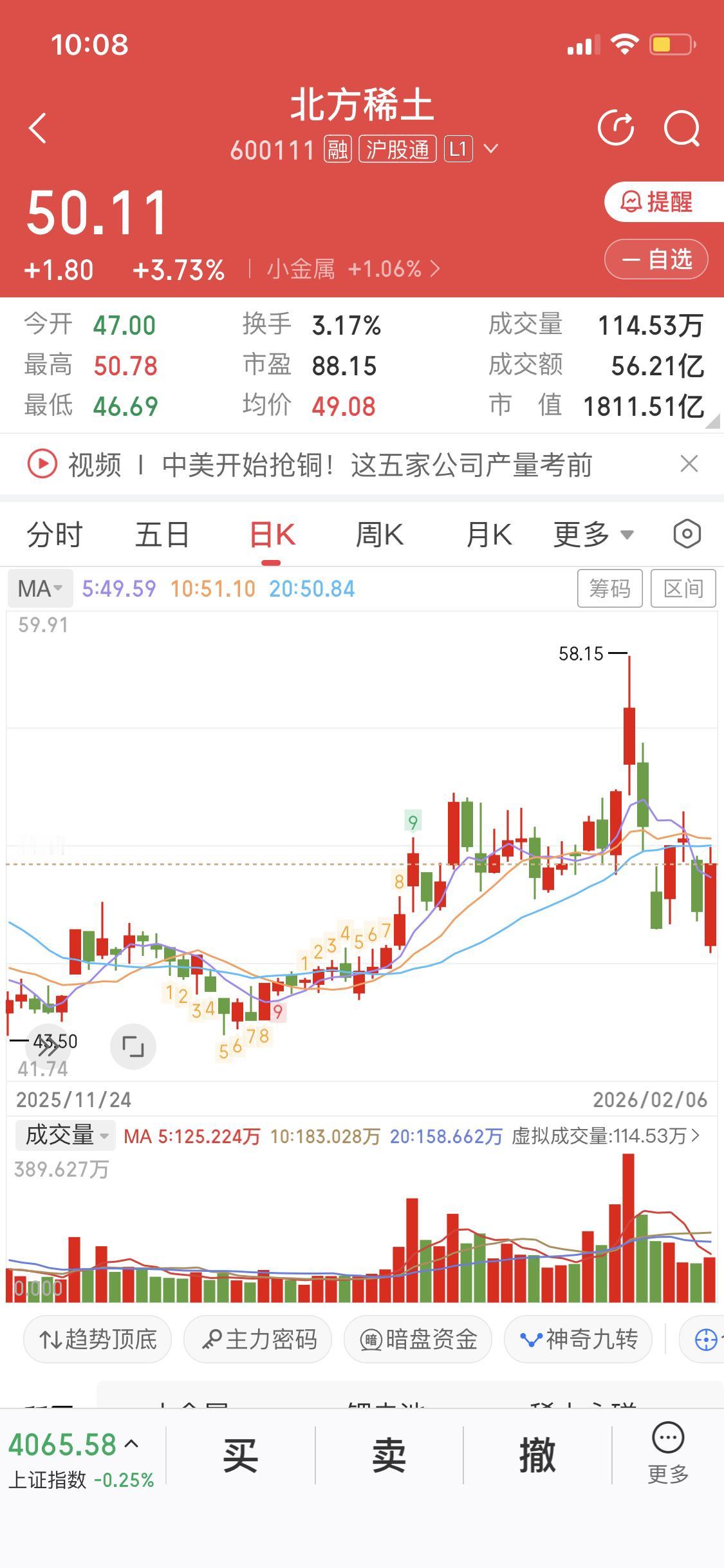This screenshot has height=1568, width=724.
Task: Open chart settings via the target icon
Action: (685, 534)
